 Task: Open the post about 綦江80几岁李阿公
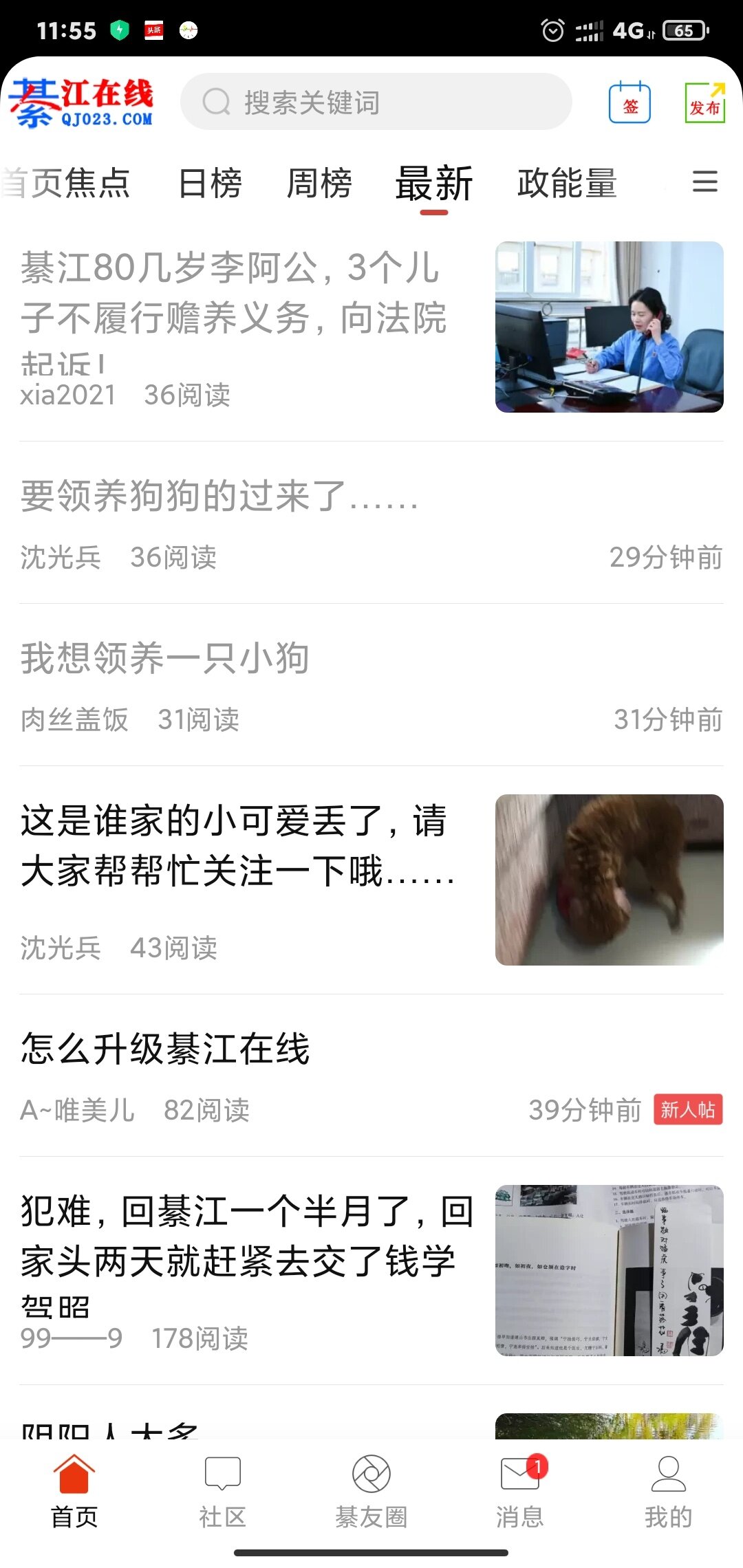point(371,327)
